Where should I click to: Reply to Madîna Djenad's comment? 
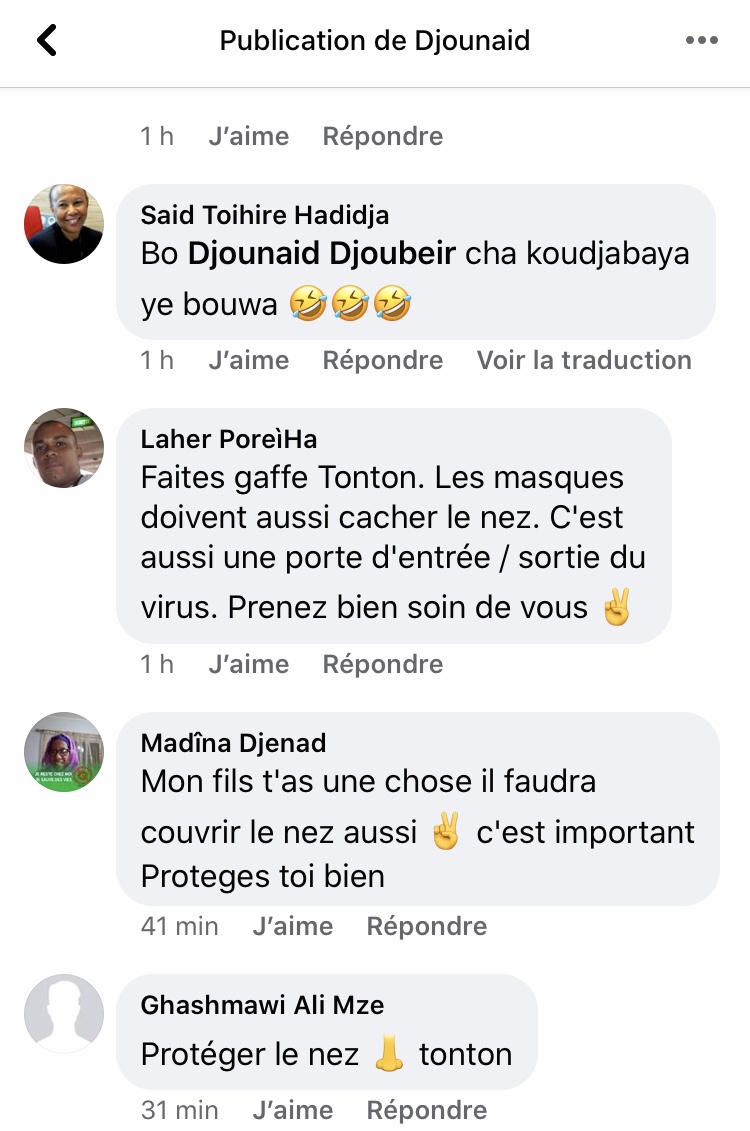coord(426,926)
